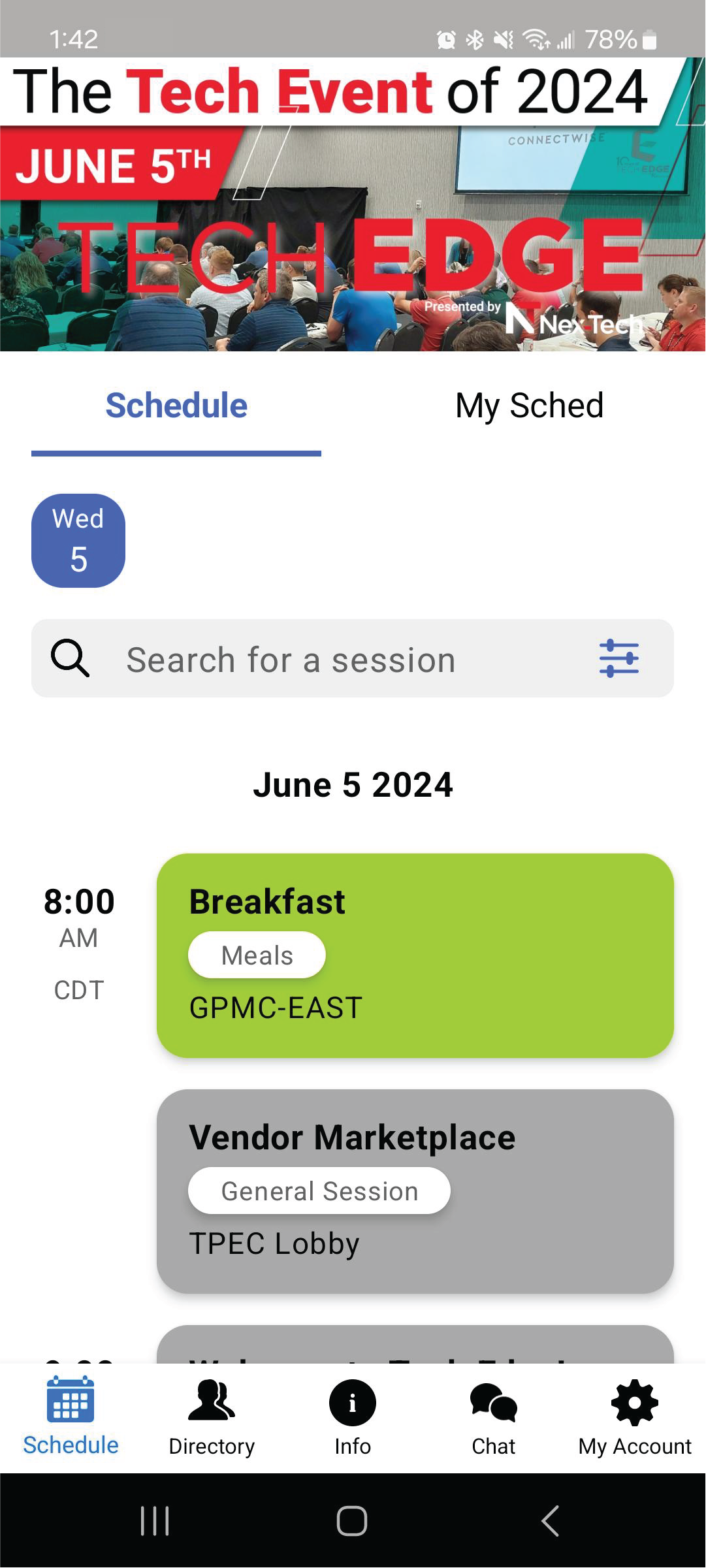Image resolution: width=706 pixels, height=1568 pixels.
Task: Switch to the Chat tab
Action: 494,1417
